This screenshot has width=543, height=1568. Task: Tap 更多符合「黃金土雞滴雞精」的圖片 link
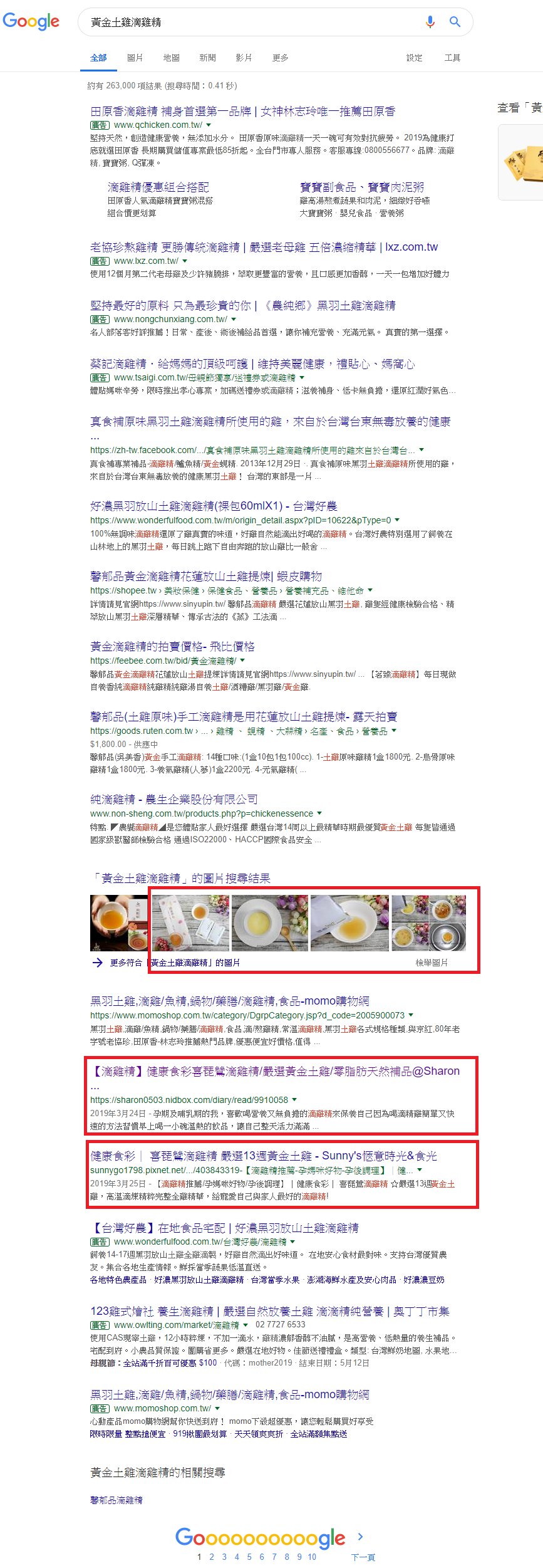tap(174, 963)
